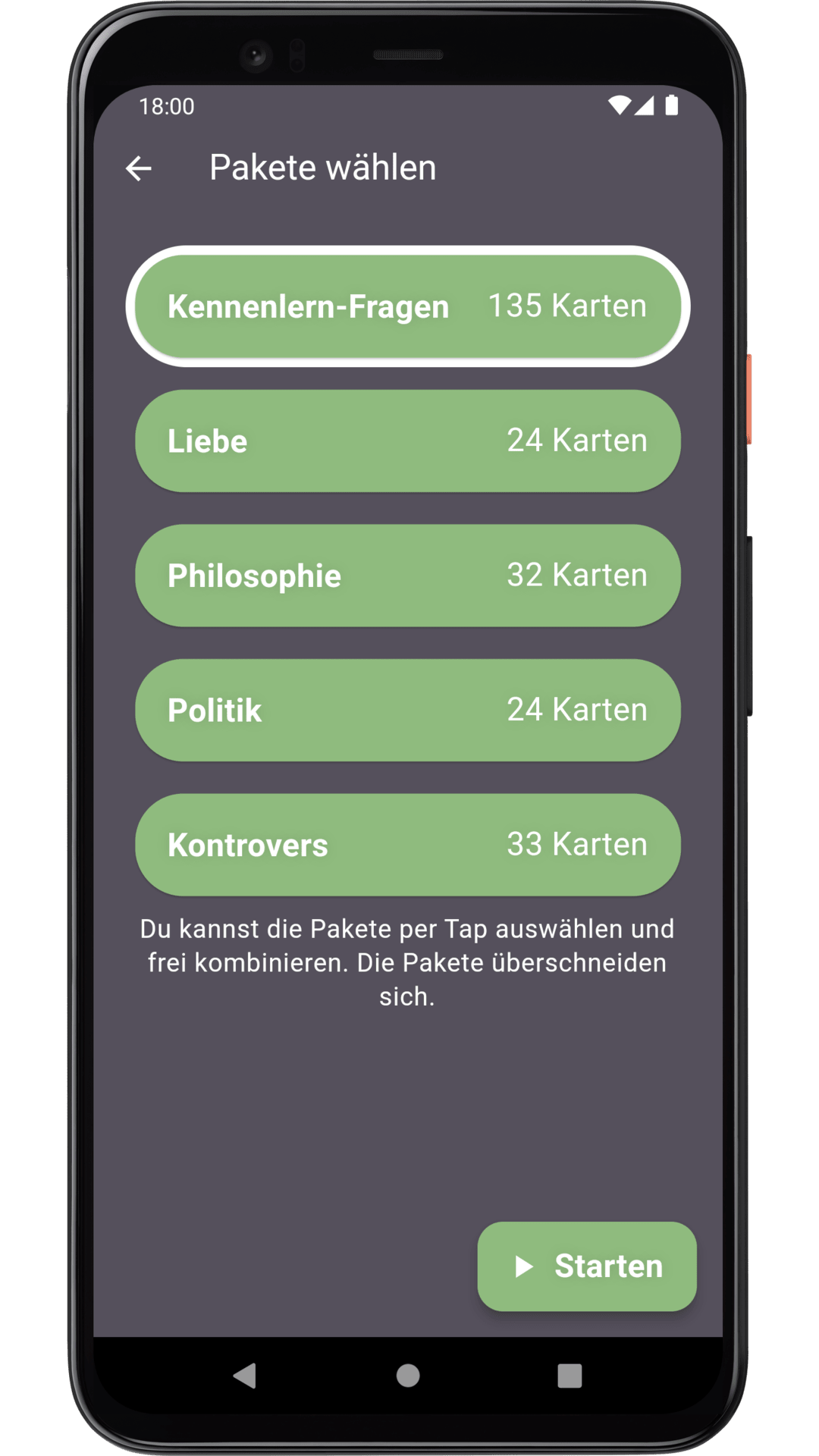Viewport: 819px width, 1456px height.
Task: Go back using the top arrow
Action: (139, 168)
